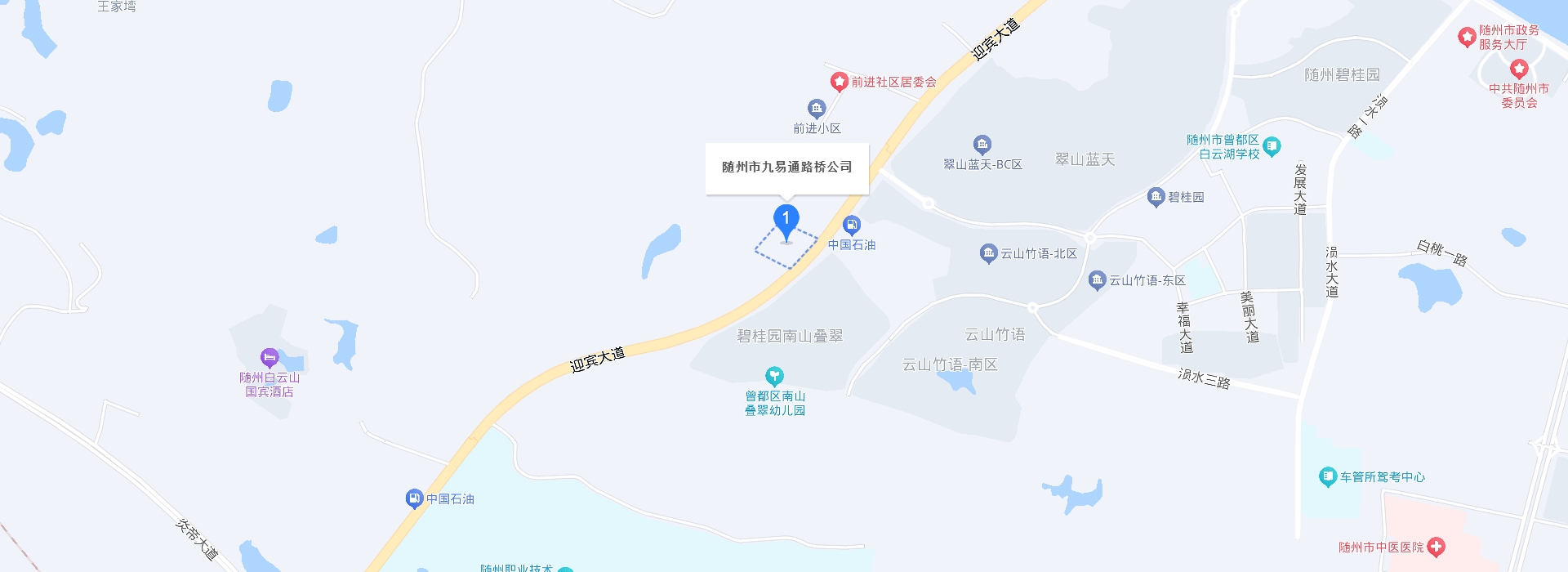This screenshot has height=572, width=1568.
Task: Open the 前进小区 point of interest
Action: [817, 109]
